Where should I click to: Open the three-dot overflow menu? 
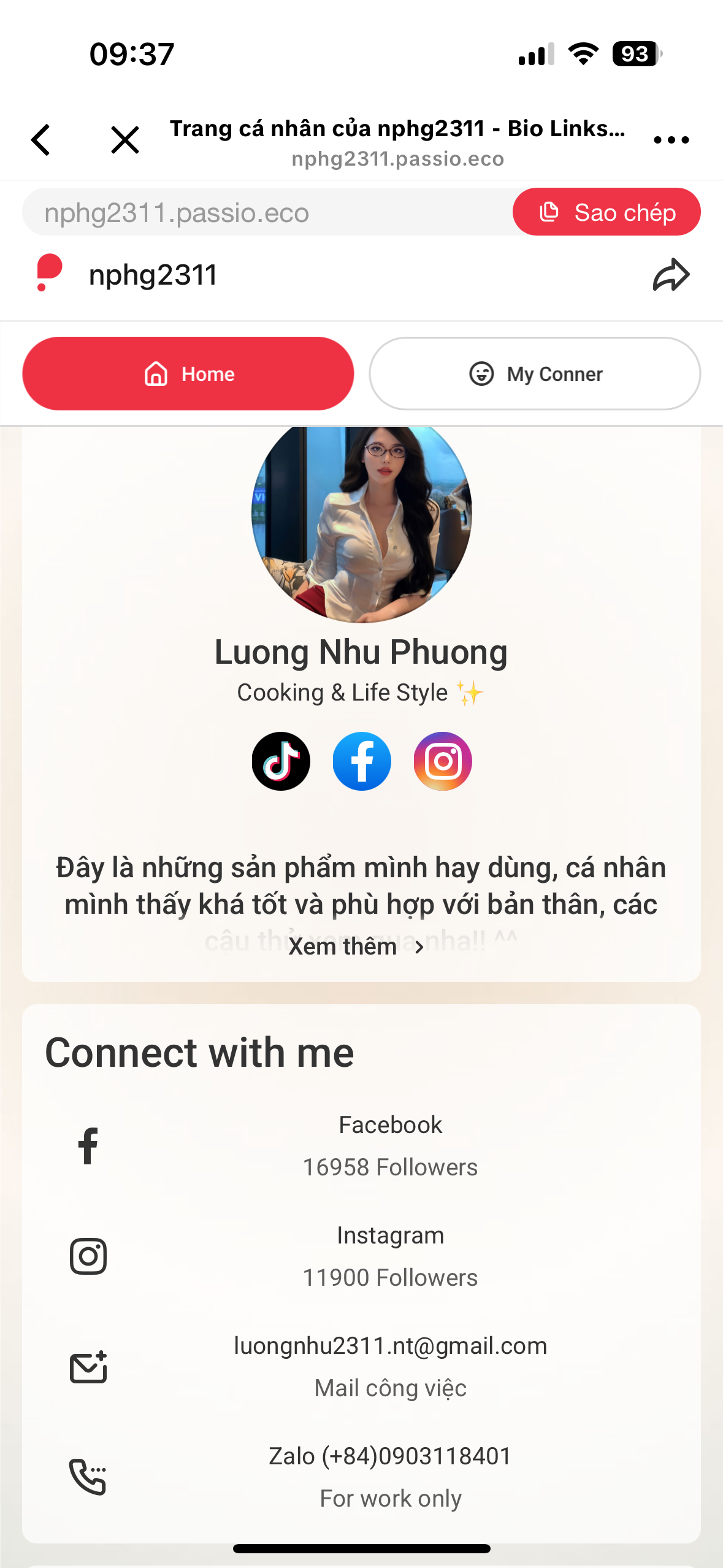tap(671, 140)
